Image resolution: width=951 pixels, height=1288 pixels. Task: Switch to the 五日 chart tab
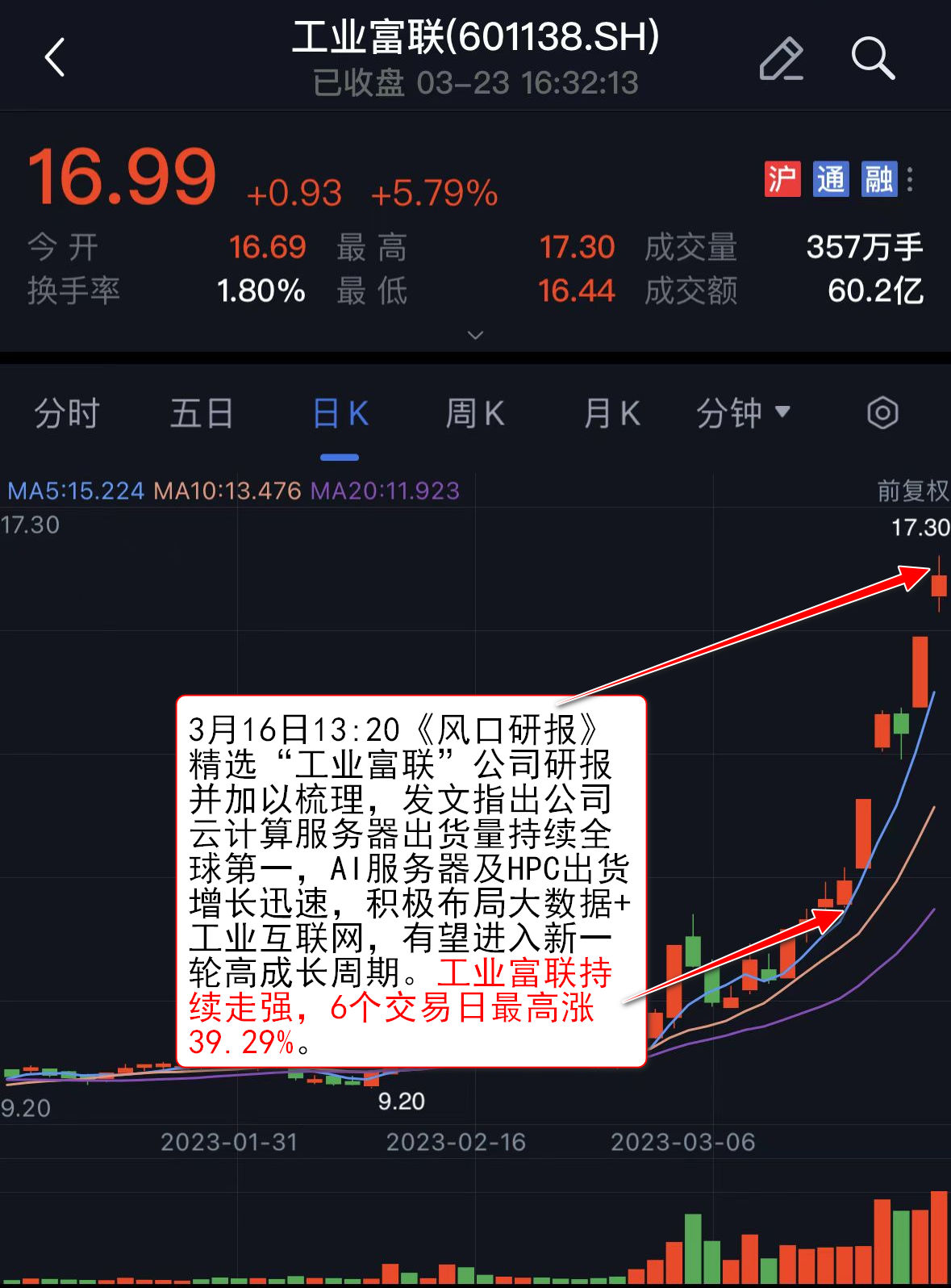[x=202, y=414]
